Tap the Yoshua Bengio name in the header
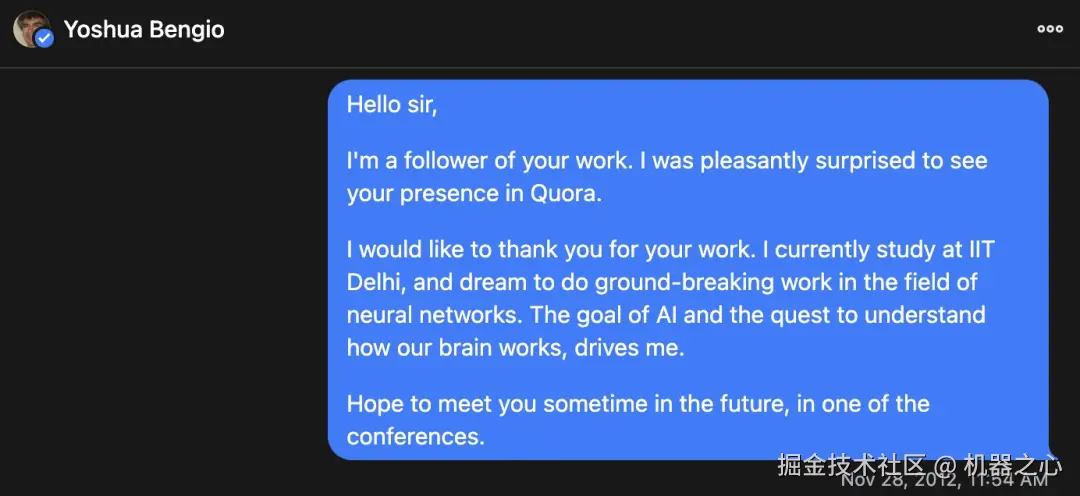Screen dimensions: 1080x496 point(144,29)
